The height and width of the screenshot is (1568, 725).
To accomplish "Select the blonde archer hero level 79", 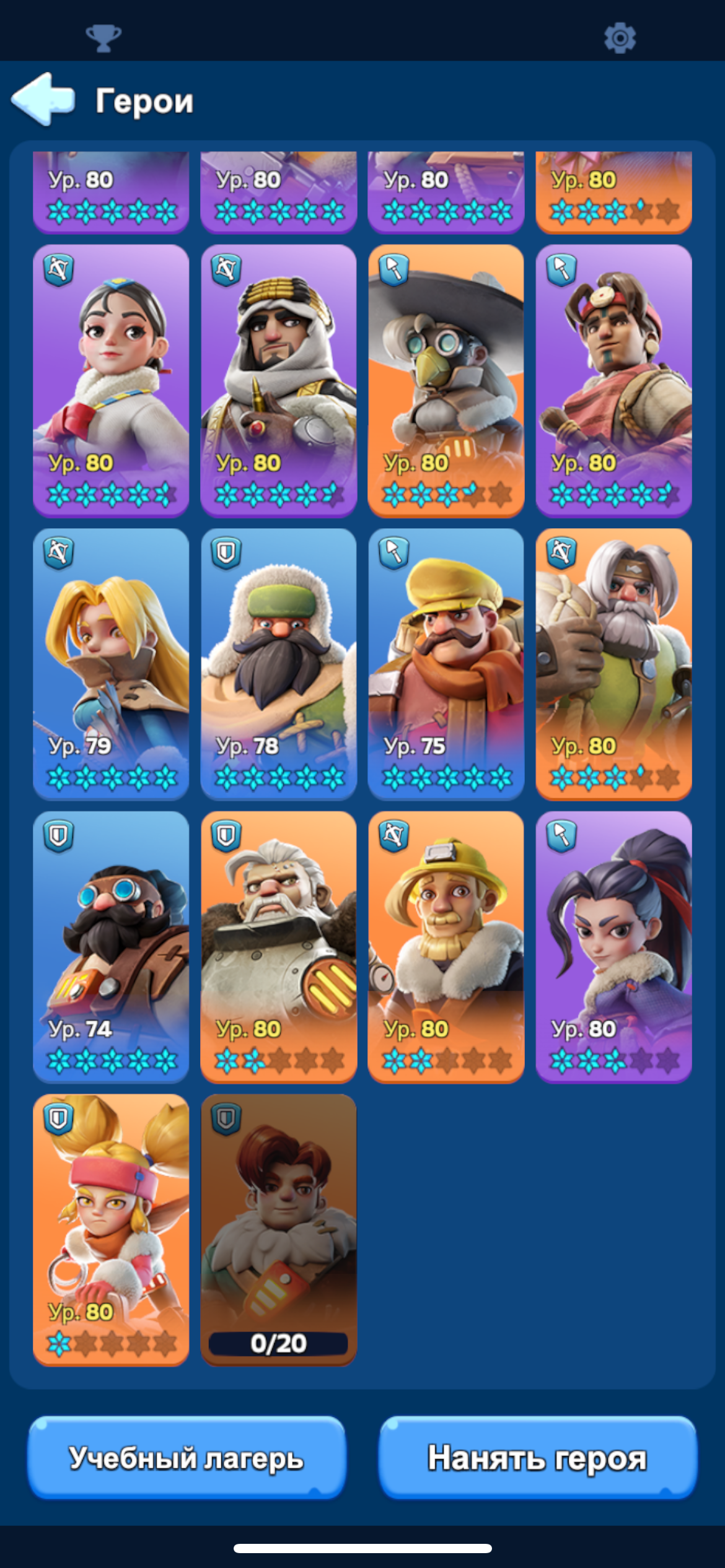I will 111,663.
